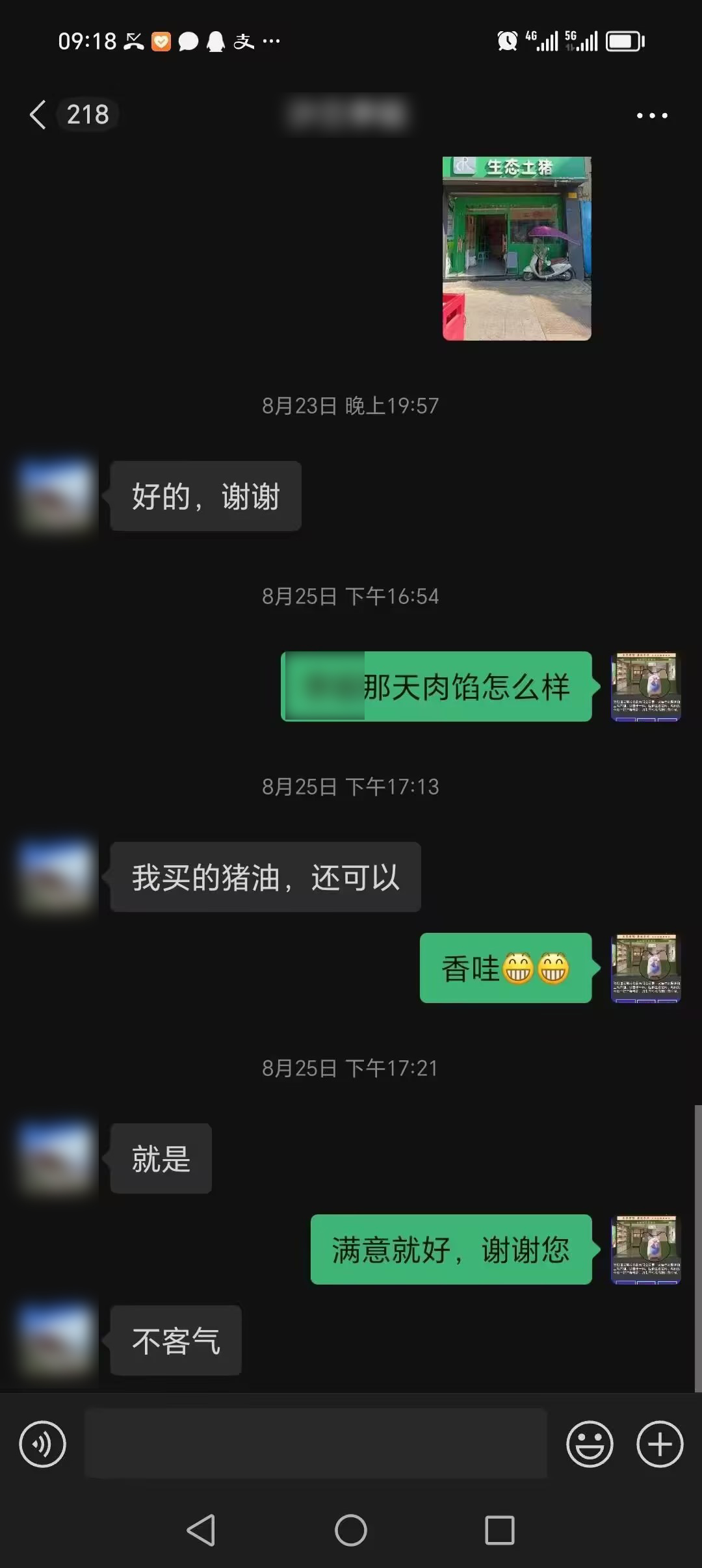
Task: Open the system recent apps view
Action: (x=500, y=1530)
